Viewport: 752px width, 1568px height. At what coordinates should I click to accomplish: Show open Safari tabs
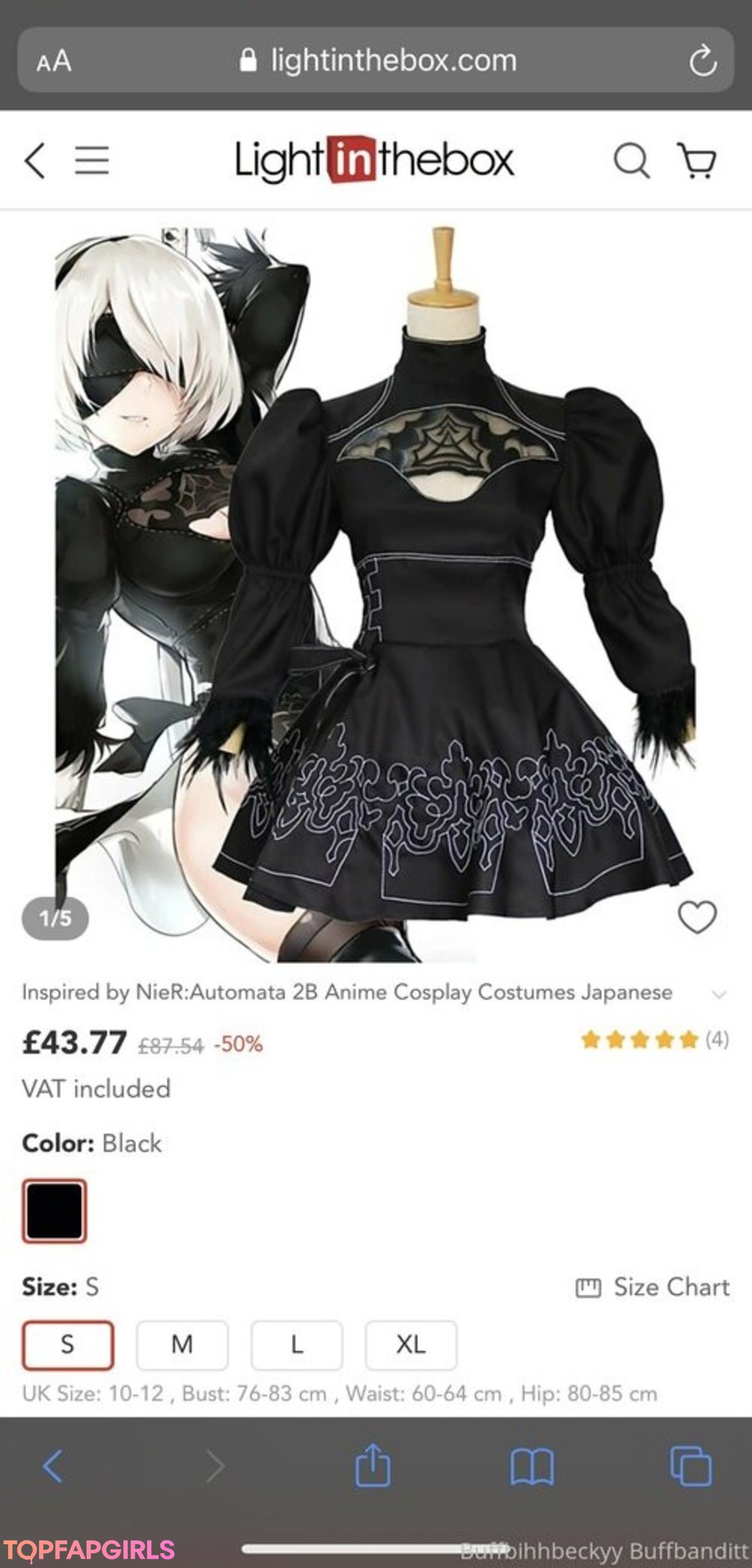690,1466
